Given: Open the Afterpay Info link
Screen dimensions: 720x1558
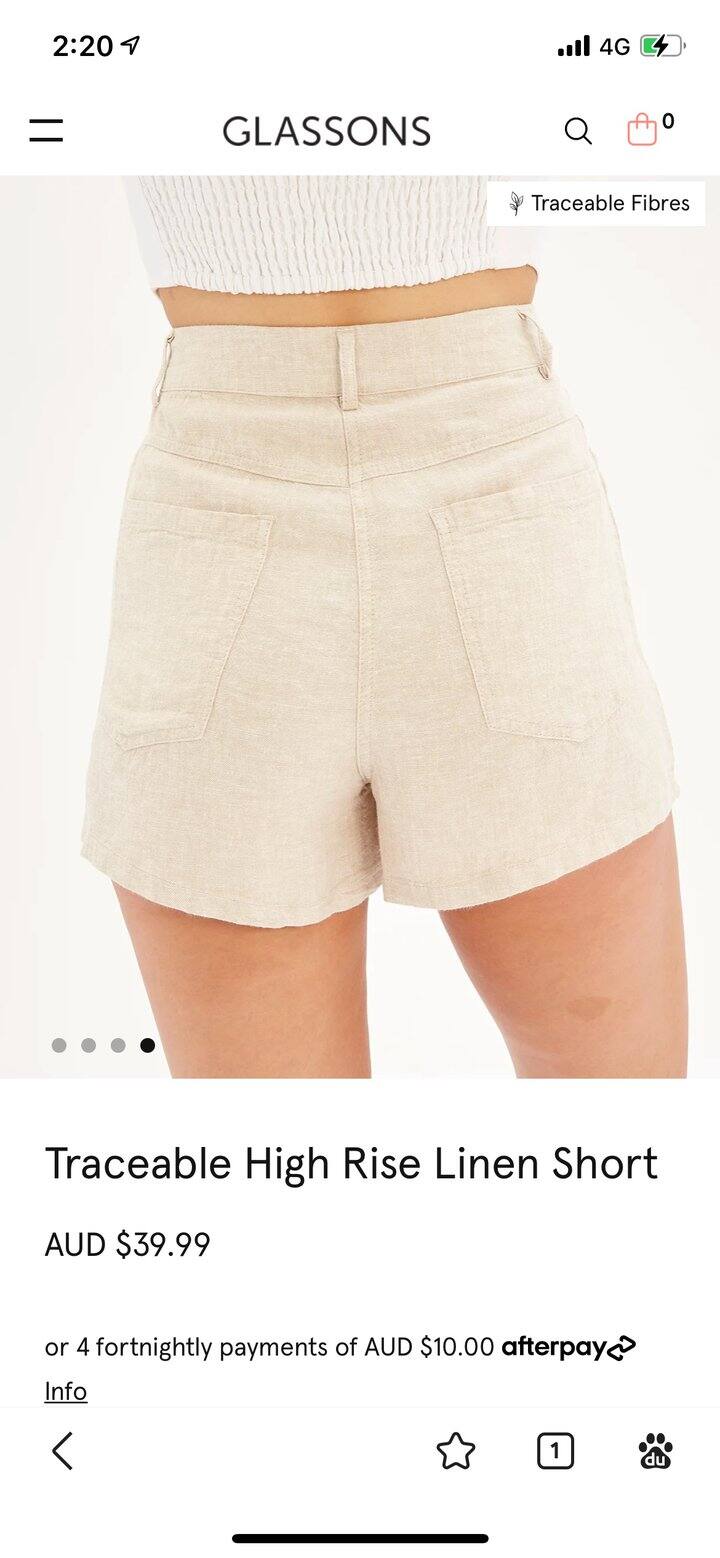Looking at the screenshot, I should [x=66, y=1391].
